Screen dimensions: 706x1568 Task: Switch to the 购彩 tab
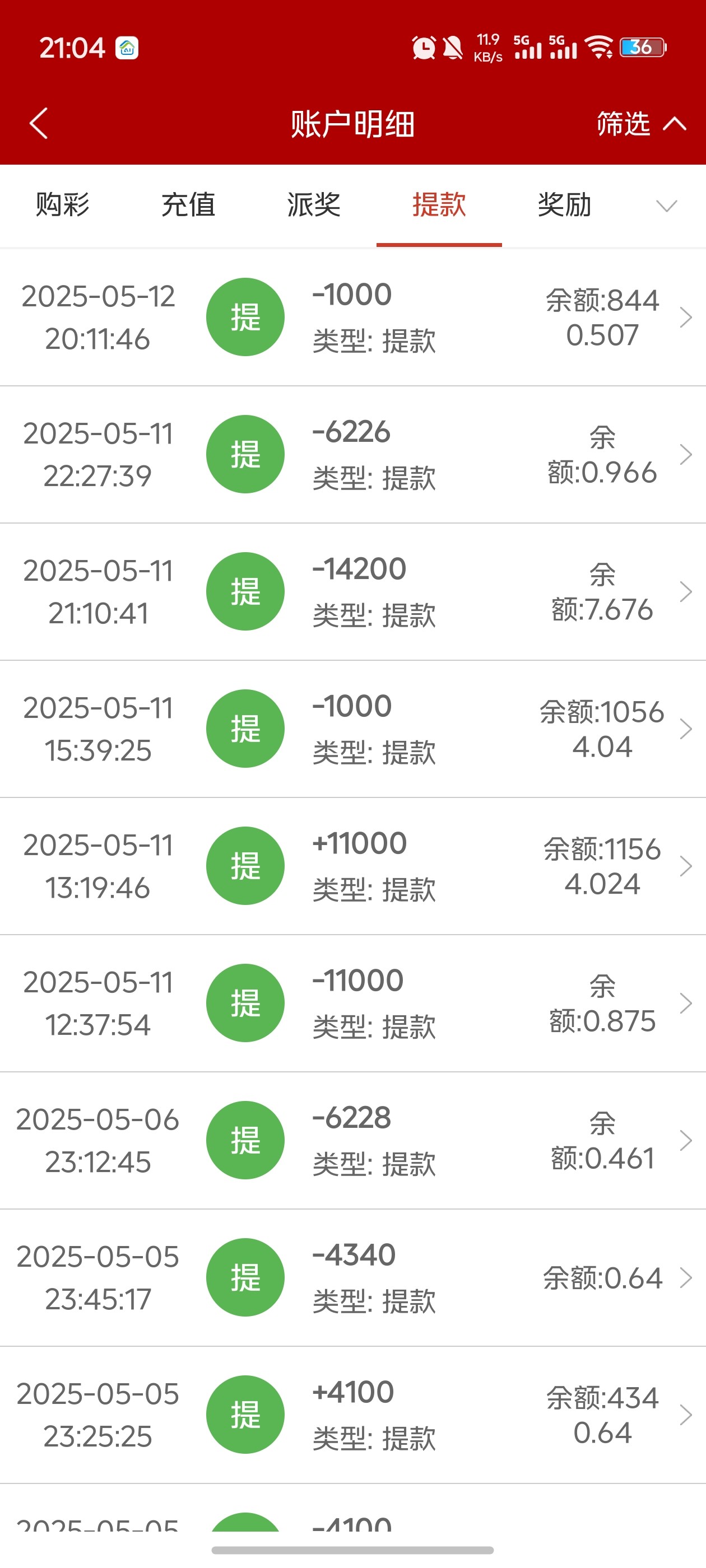63,204
